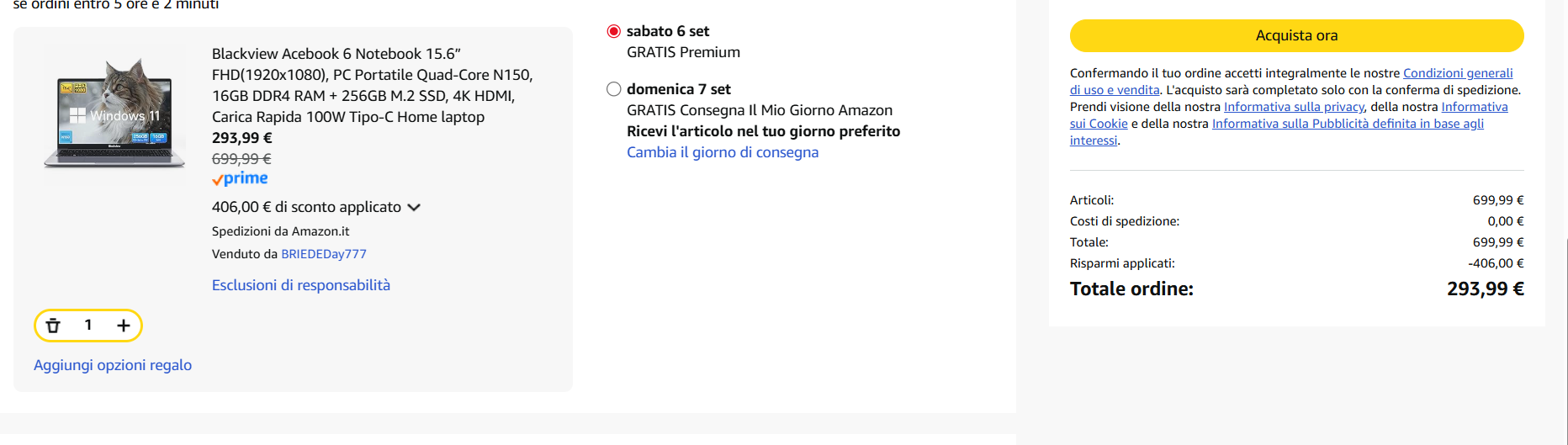
Task: Read the Informativa sulla privacy
Action: (1293, 107)
